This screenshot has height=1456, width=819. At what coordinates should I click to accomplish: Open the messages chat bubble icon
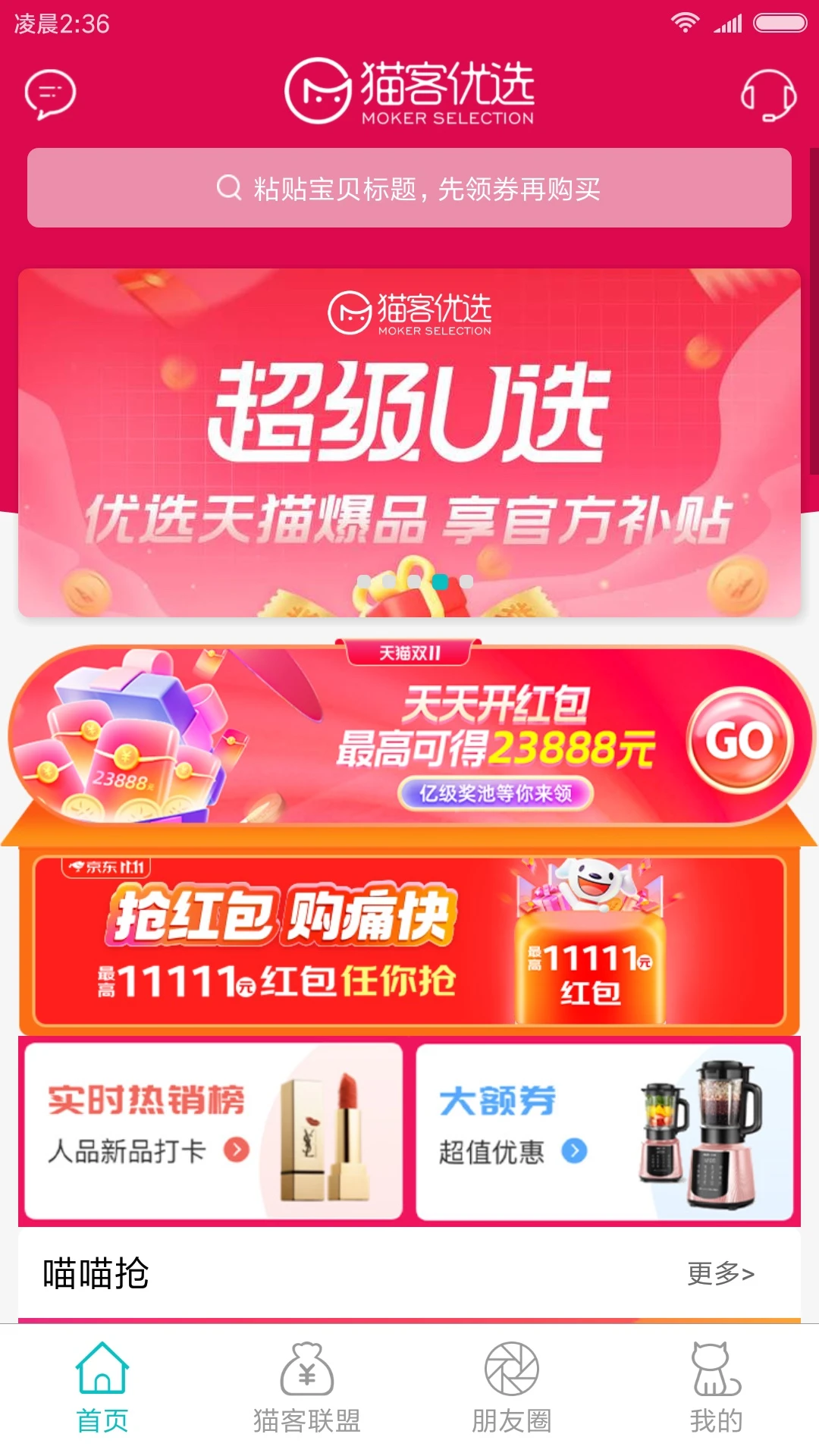(50, 94)
